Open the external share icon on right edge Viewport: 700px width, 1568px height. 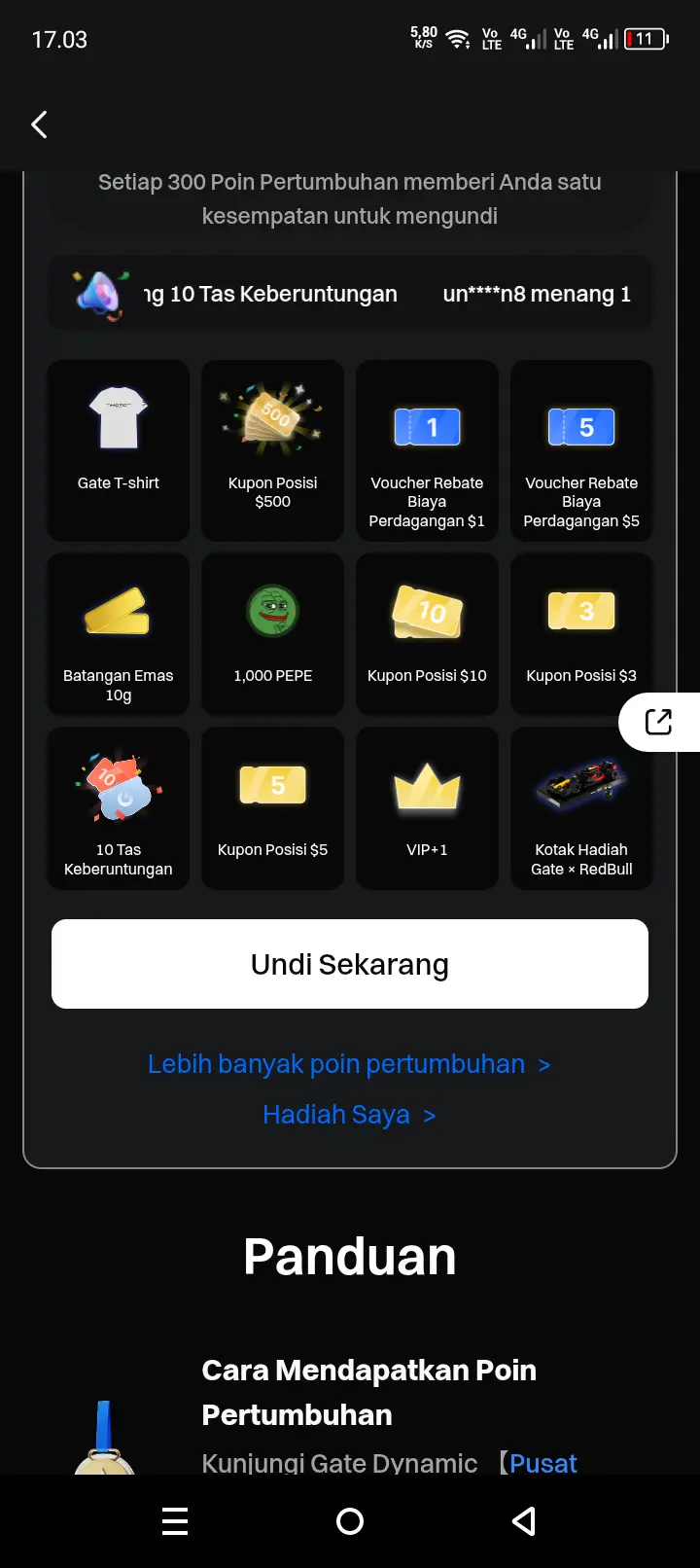[x=660, y=722]
